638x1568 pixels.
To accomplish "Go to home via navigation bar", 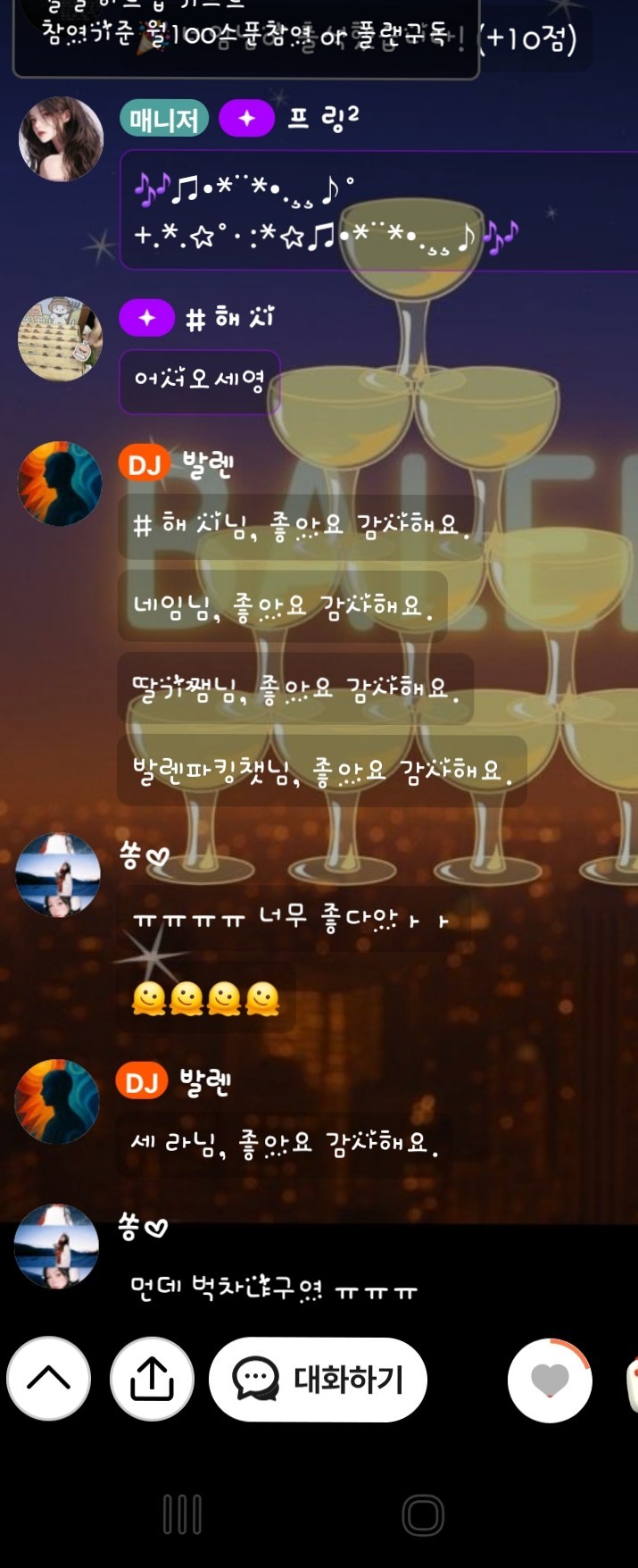I will [423, 1514].
